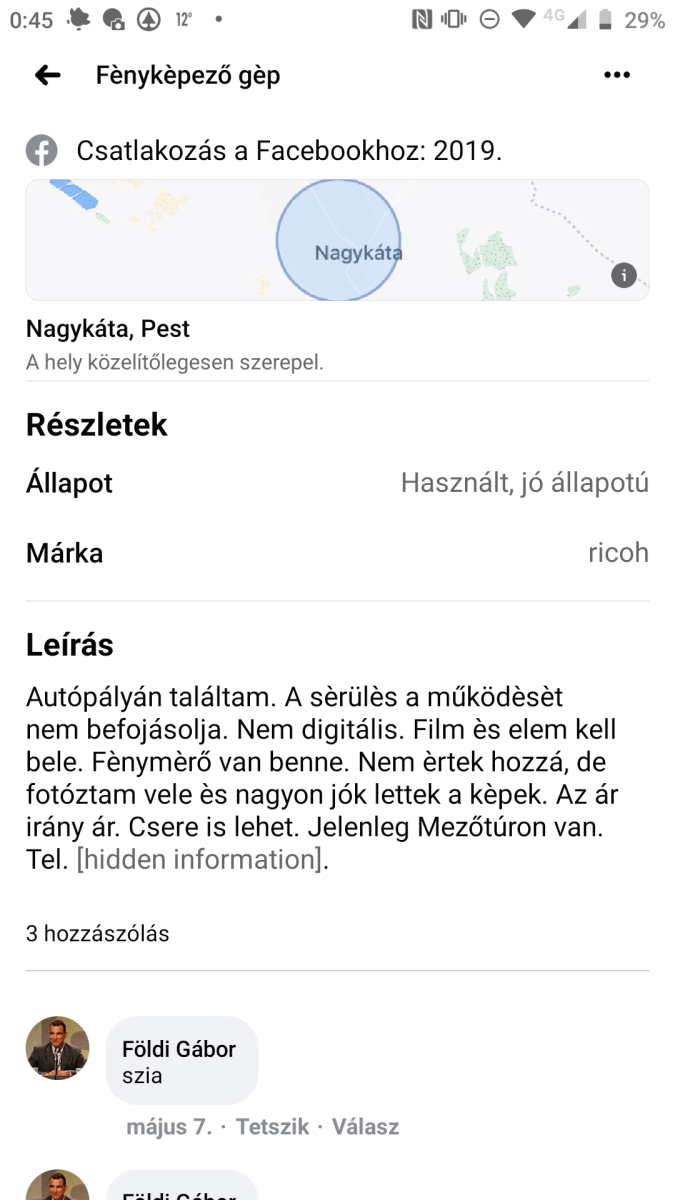
Task: Go back using the top-left arrow
Action: (x=48, y=76)
